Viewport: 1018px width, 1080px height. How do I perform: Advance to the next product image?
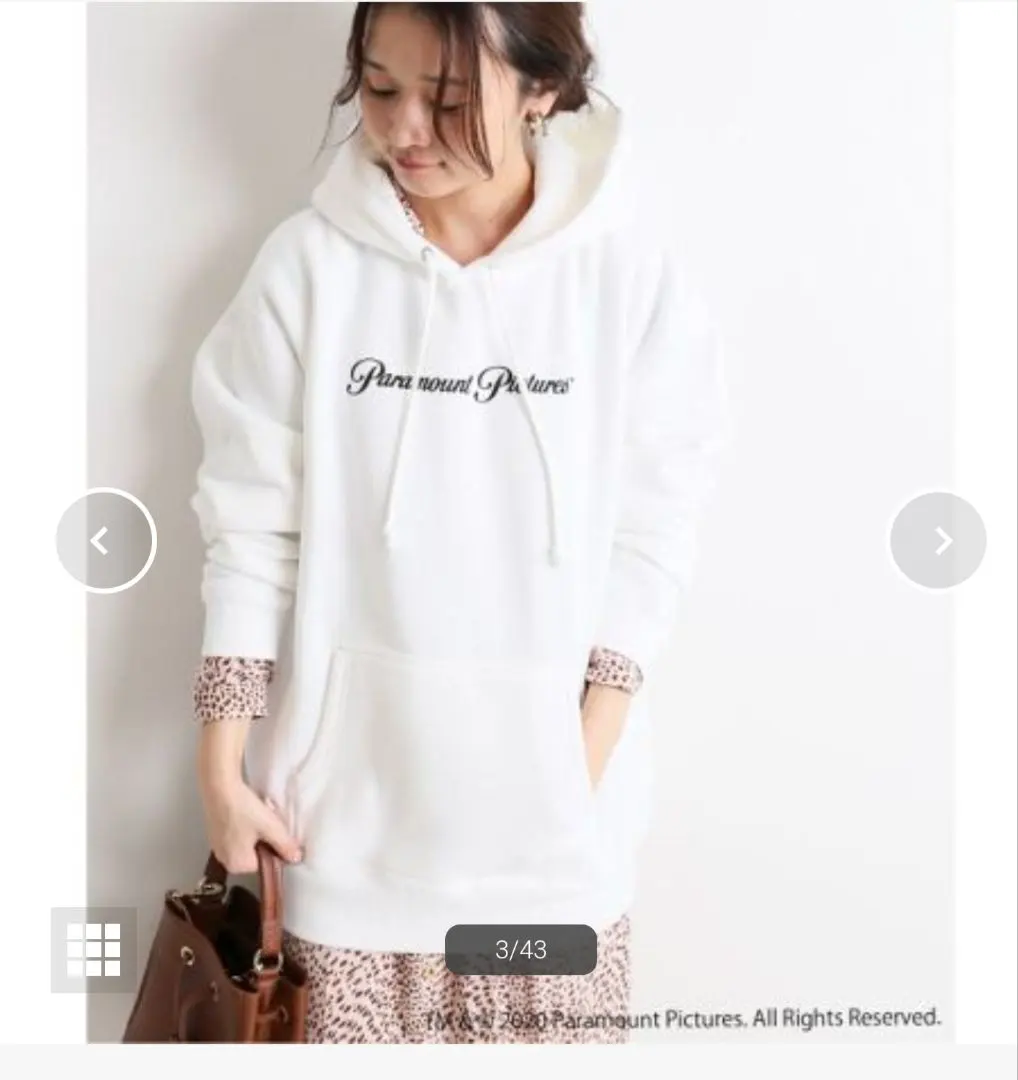click(938, 541)
